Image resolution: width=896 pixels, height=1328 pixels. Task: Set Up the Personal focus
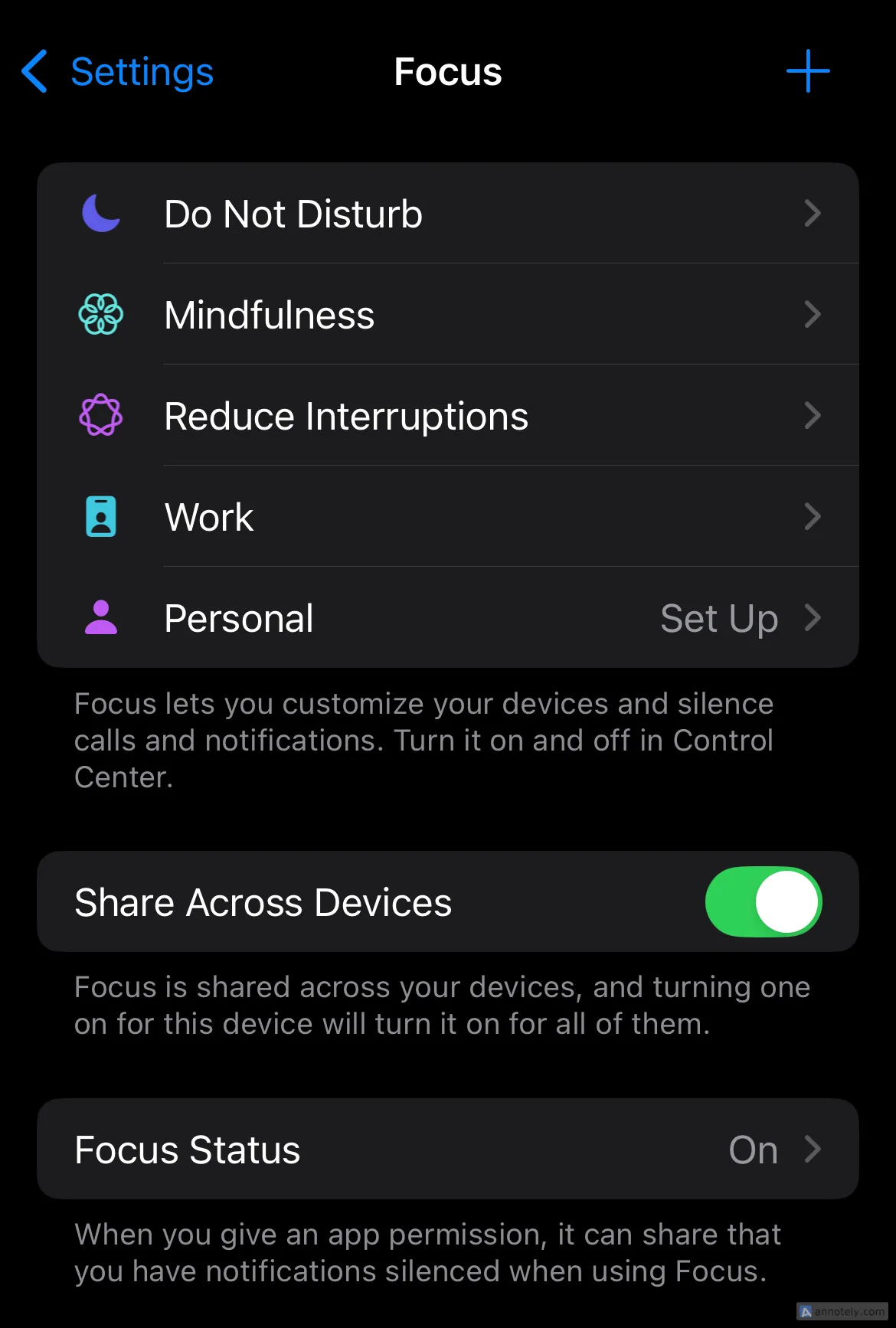tap(719, 617)
